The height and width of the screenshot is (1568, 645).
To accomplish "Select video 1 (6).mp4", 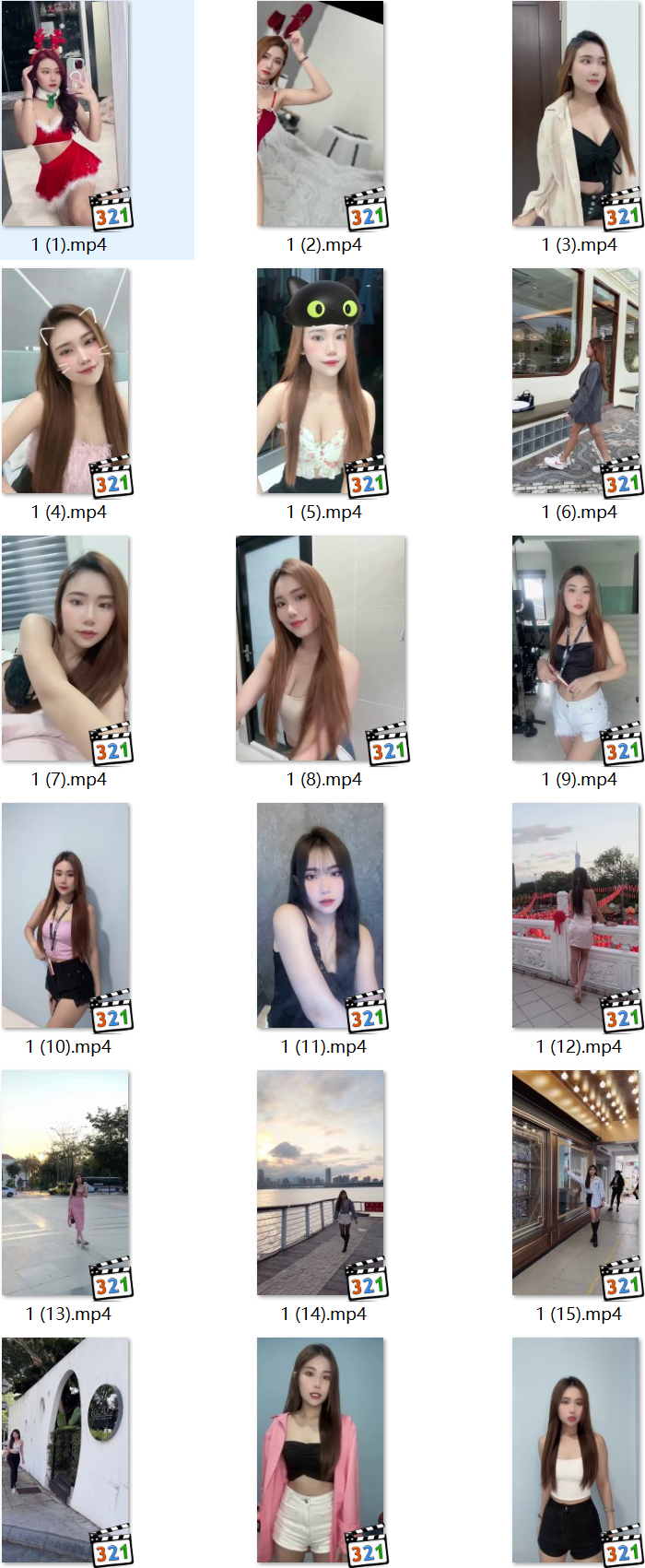I will click(576, 382).
